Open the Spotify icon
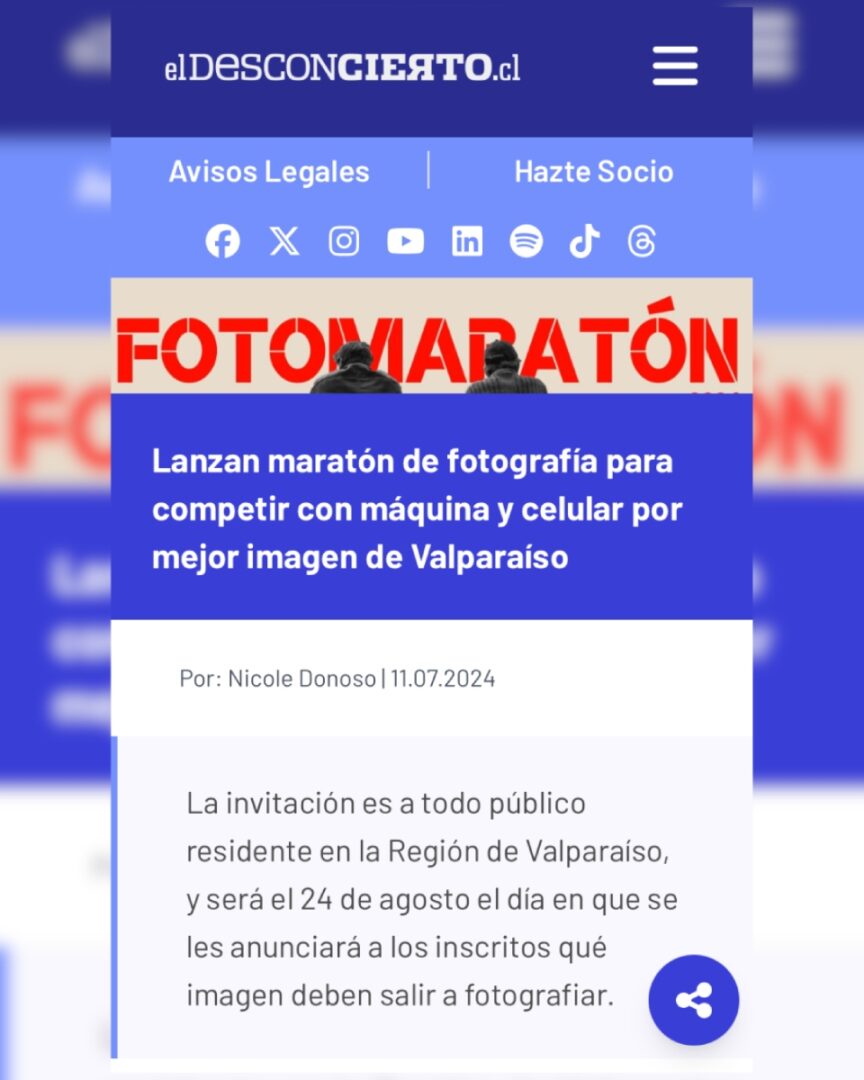This screenshot has width=864, height=1080. click(x=526, y=241)
